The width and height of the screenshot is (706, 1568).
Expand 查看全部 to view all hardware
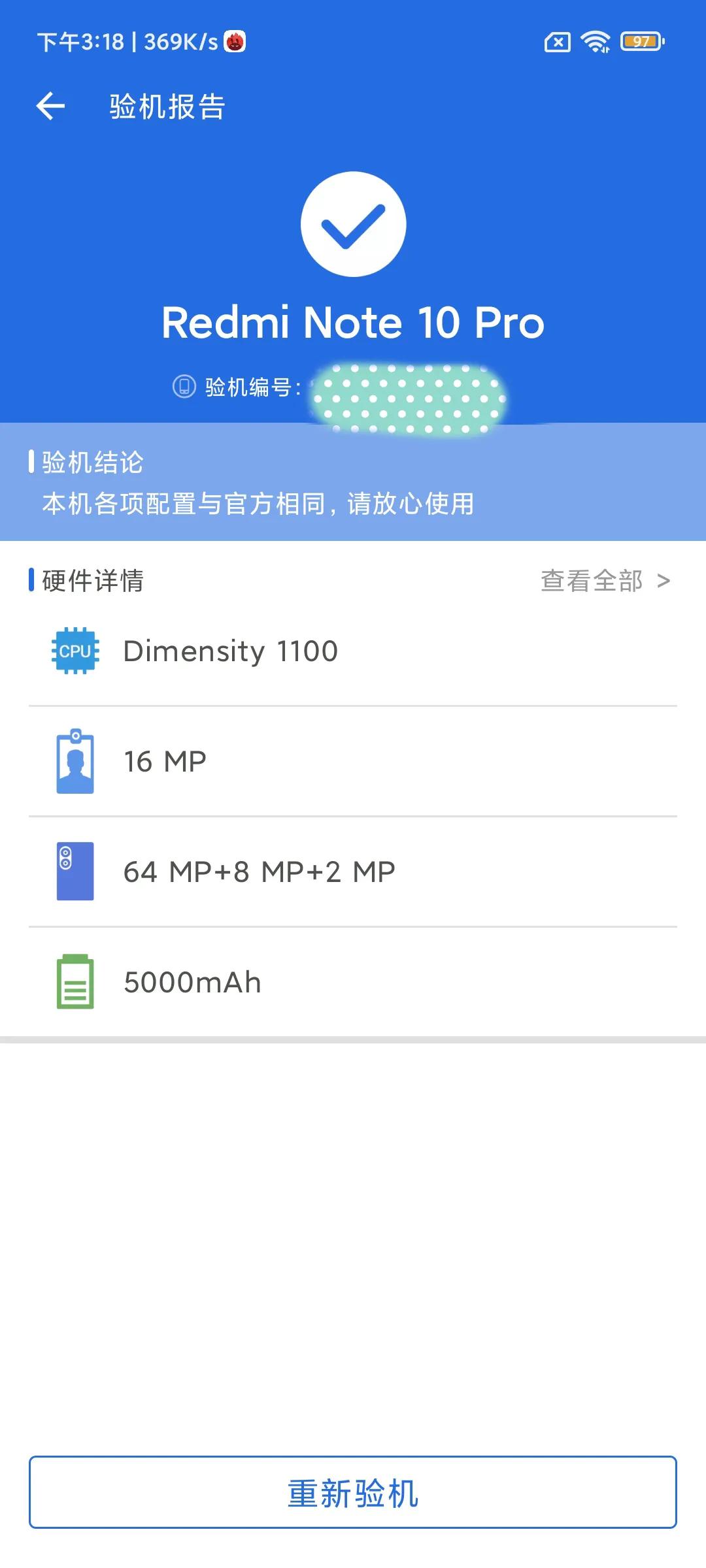(x=591, y=580)
